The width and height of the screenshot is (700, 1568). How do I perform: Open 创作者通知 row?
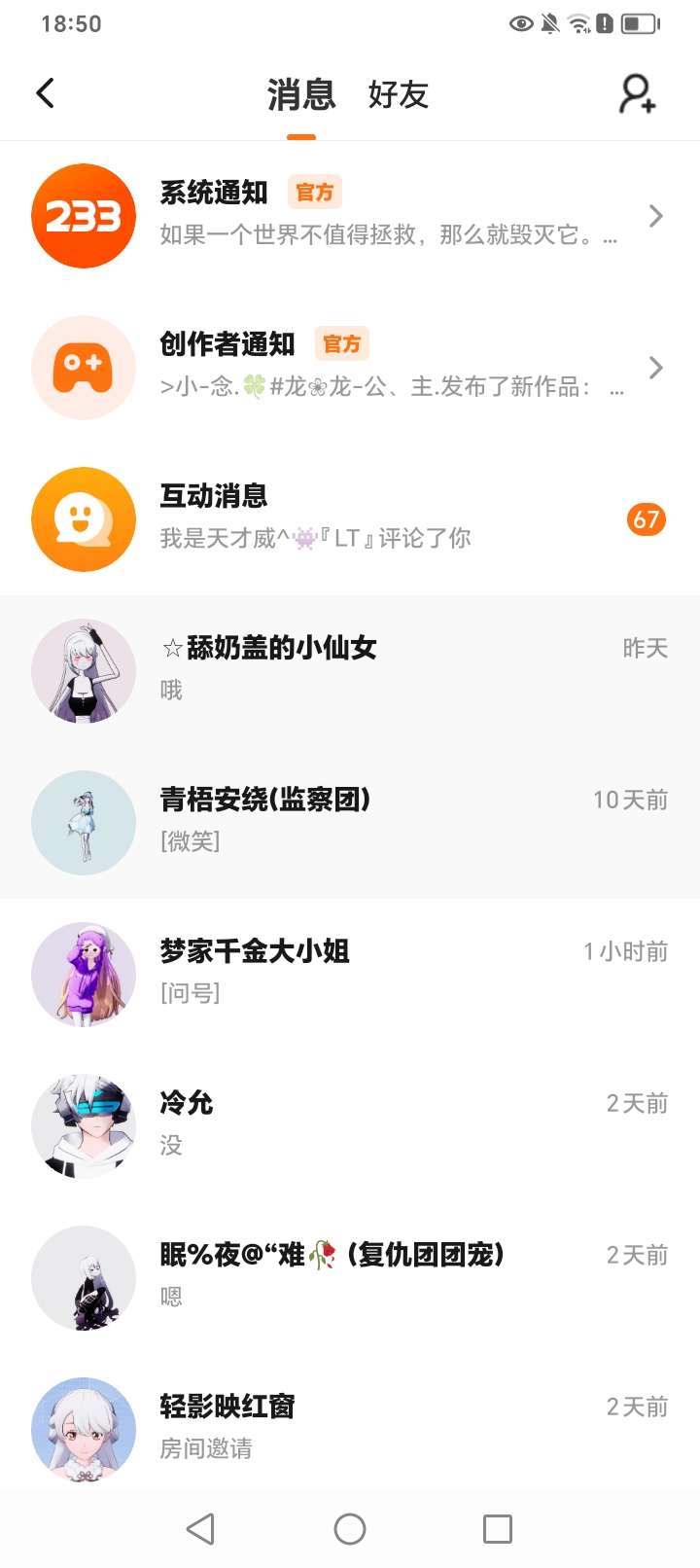click(350, 368)
